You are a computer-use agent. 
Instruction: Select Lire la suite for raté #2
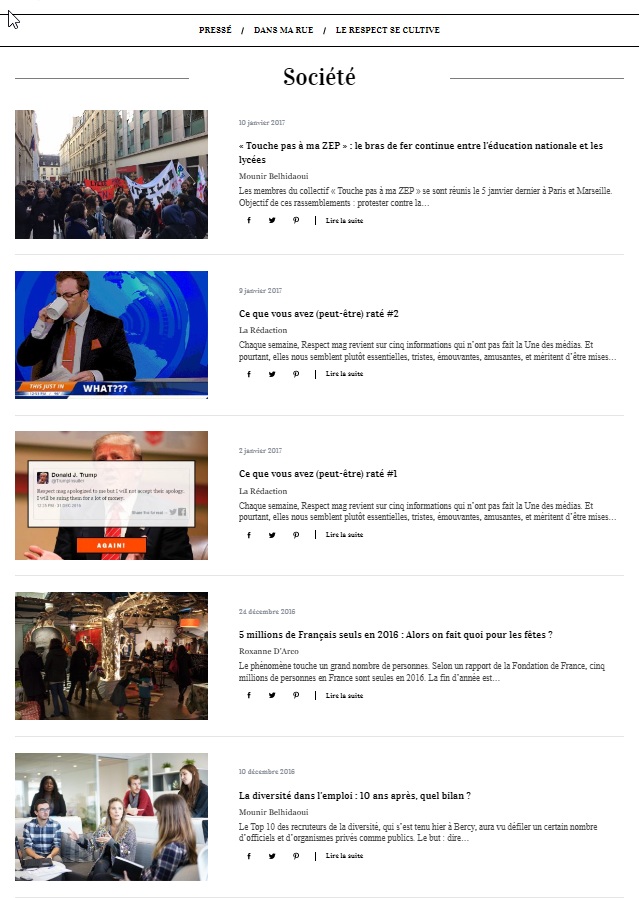click(x=344, y=374)
